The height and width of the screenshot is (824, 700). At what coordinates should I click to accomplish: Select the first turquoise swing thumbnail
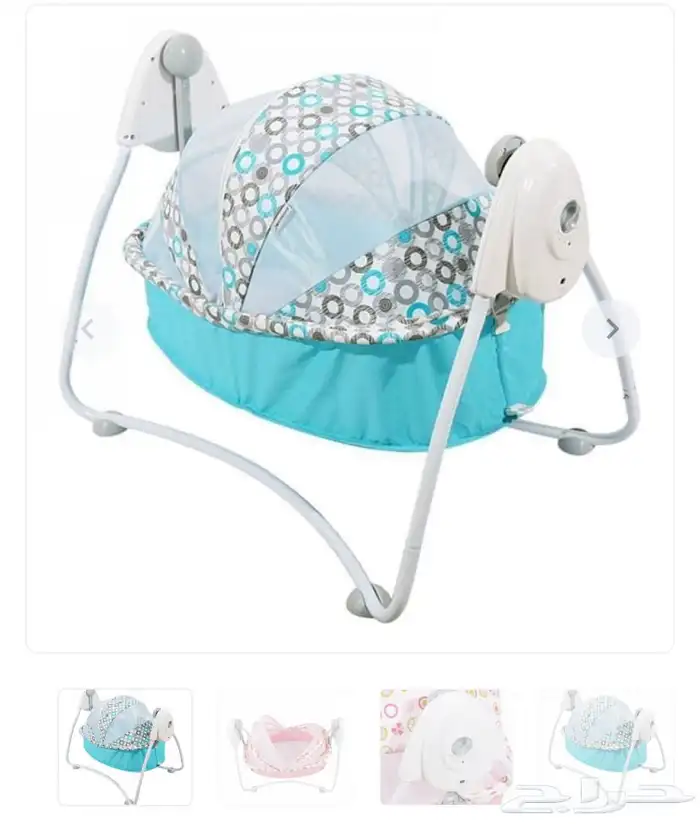[x=125, y=747]
